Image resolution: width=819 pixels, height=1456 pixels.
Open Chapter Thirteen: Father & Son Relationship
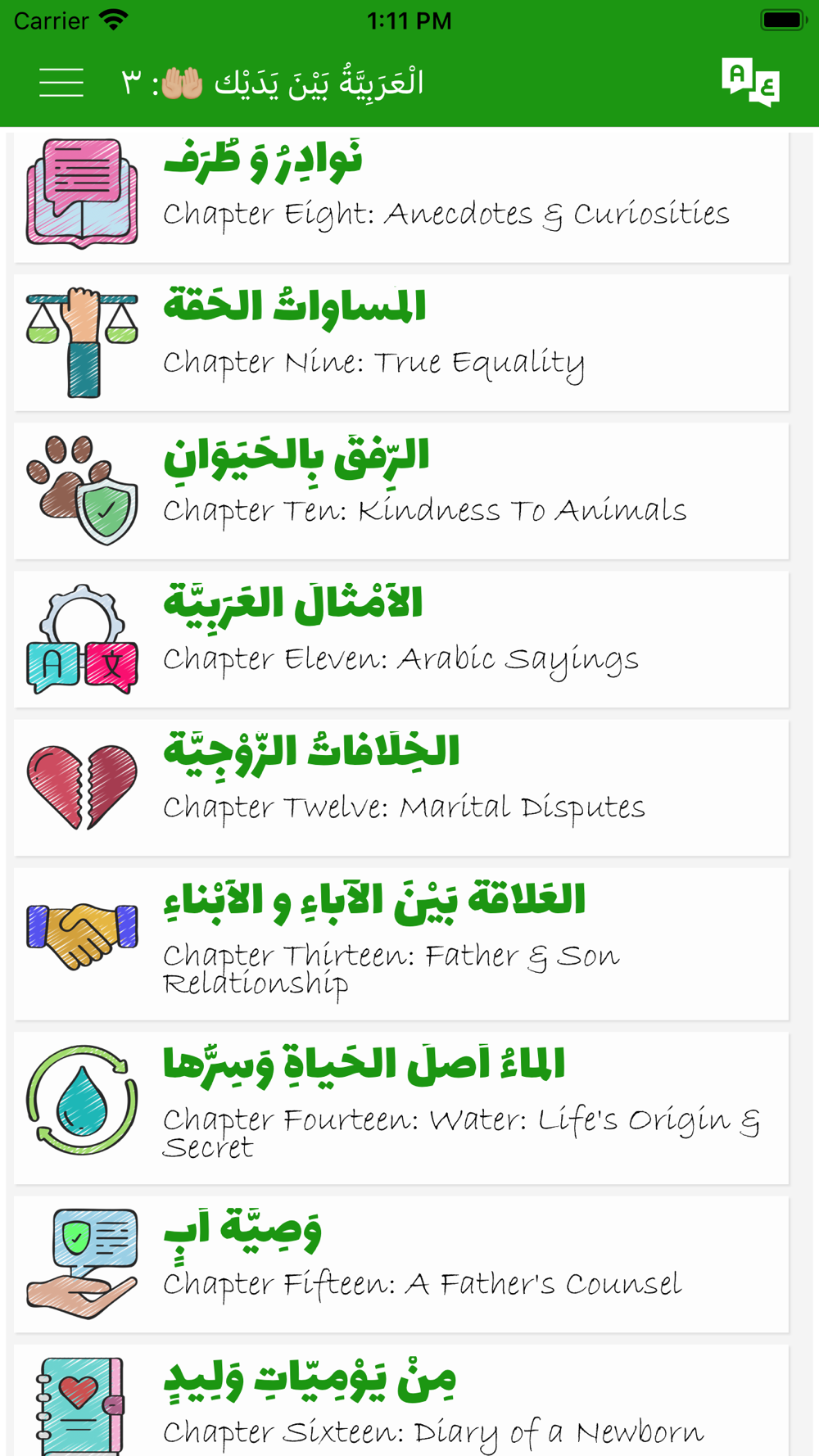click(x=401, y=943)
